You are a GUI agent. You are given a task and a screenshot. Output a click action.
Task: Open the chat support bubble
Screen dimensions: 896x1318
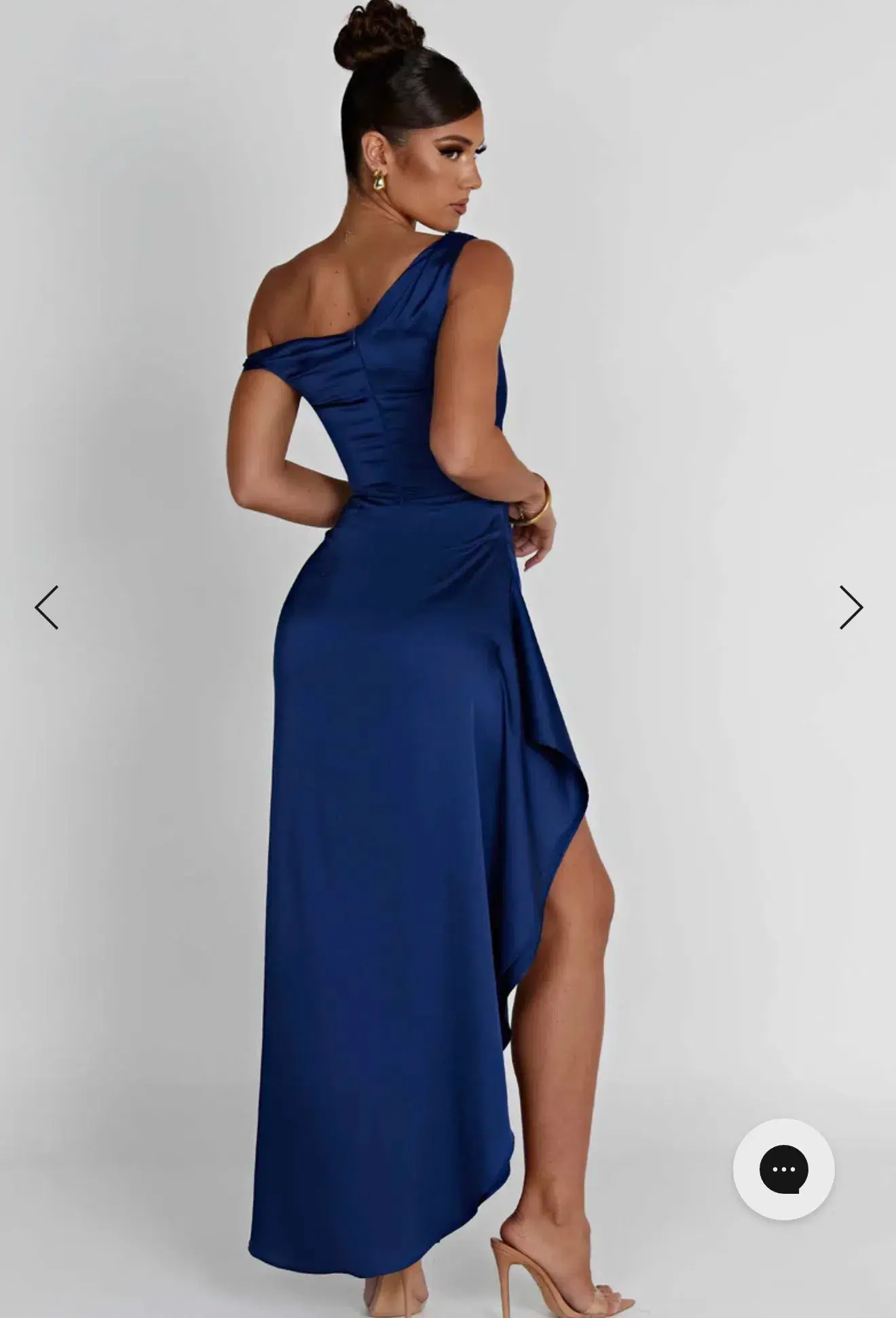pyautogui.click(x=783, y=1169)
